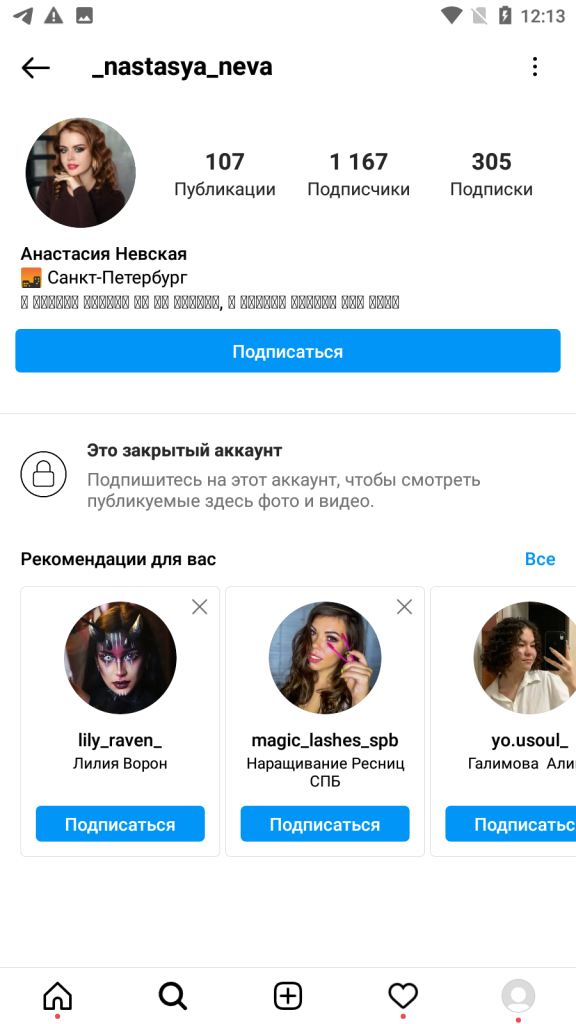
Task: Create a new post with plus icon
Action: point(288,997)
